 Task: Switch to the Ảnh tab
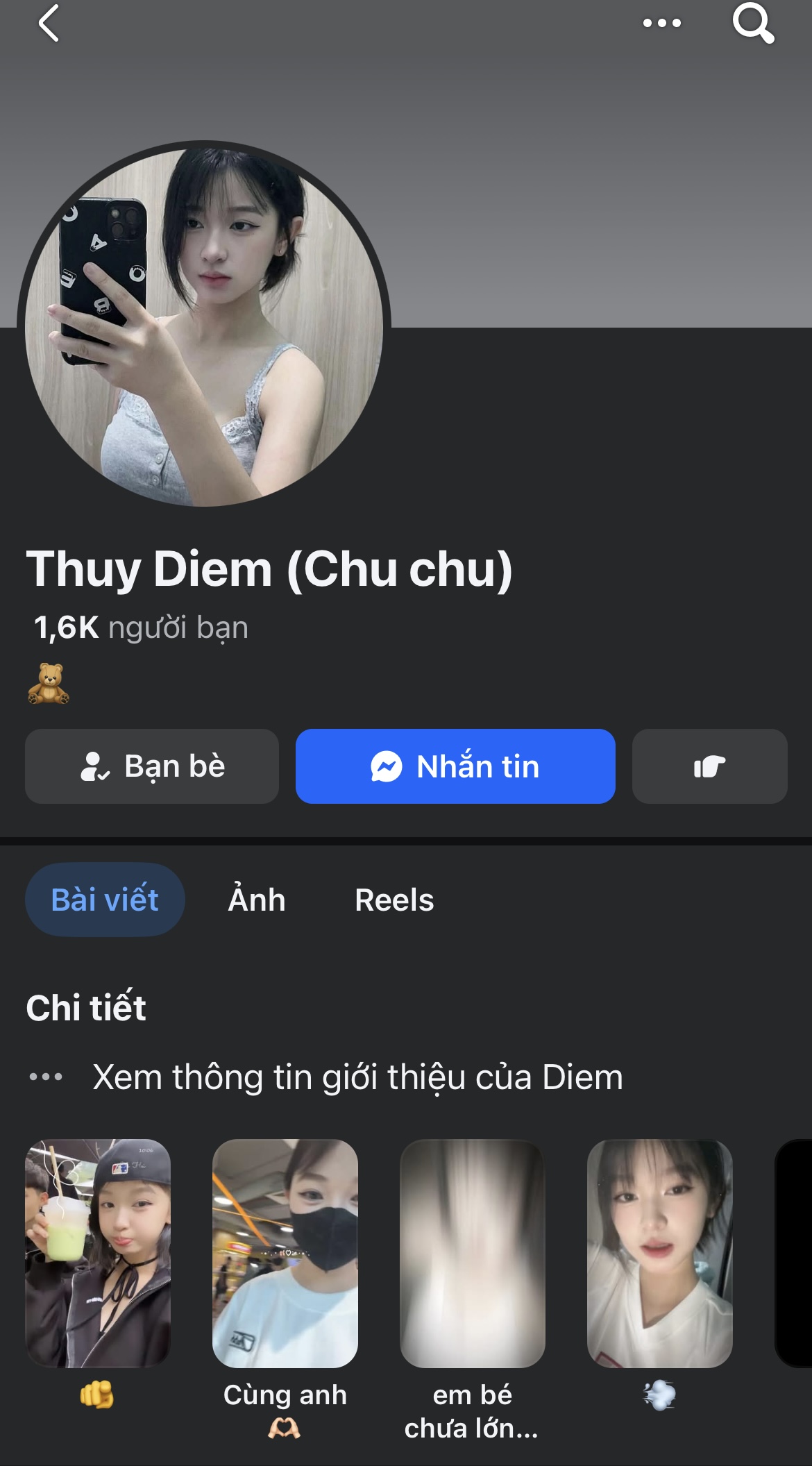257,900
